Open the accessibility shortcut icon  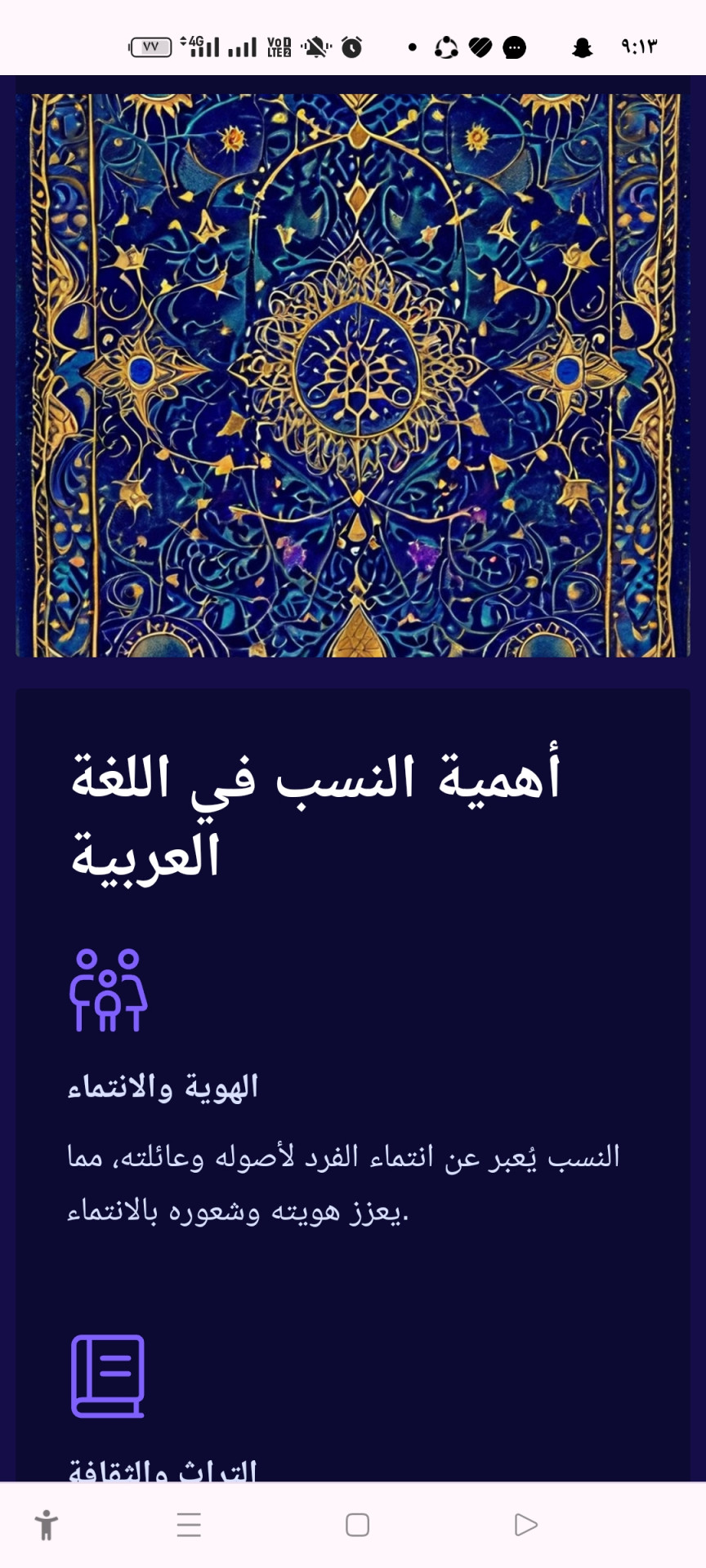[x=47, y=1525]
